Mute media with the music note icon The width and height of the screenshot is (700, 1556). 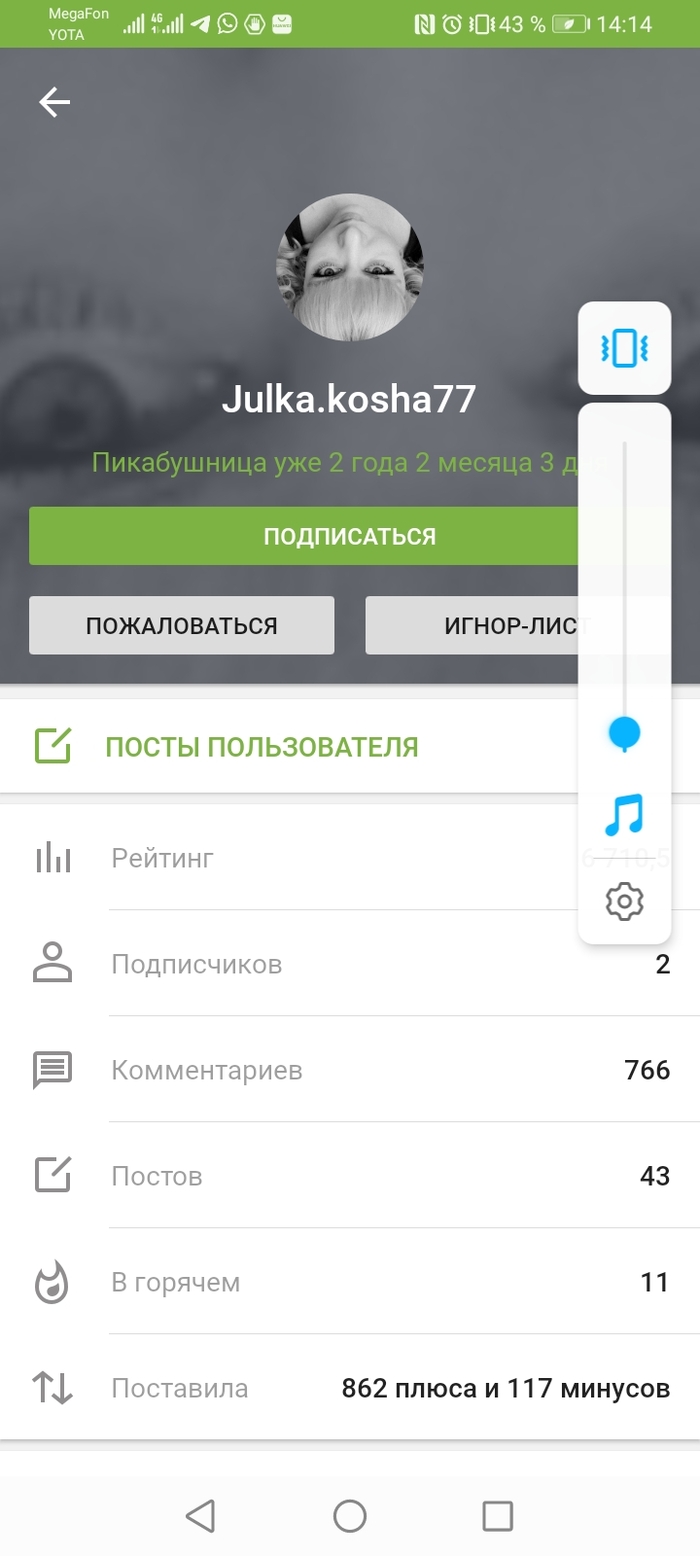[624, 816]
